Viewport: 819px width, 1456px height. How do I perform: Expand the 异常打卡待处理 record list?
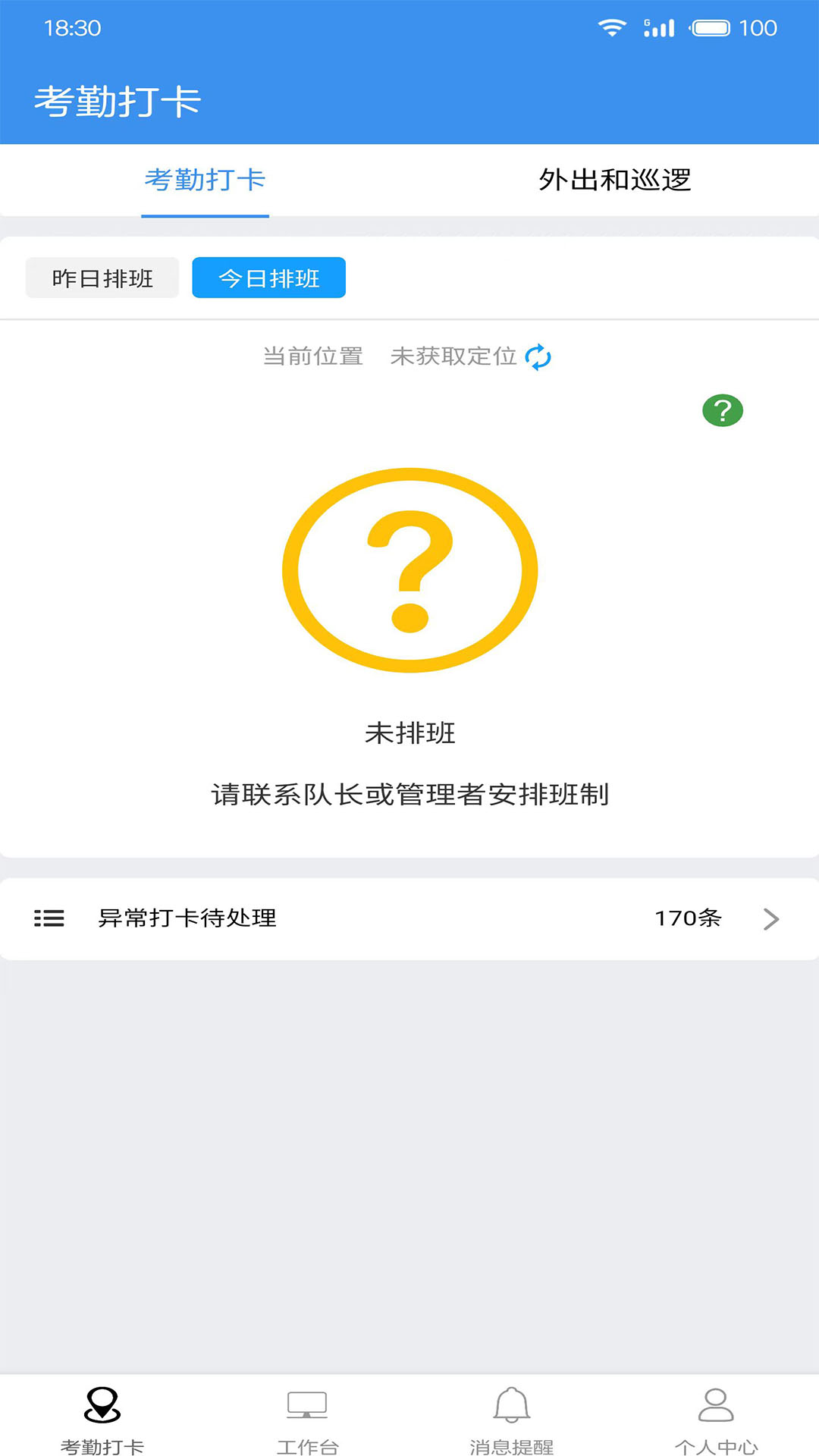click(x=187, y=918)
